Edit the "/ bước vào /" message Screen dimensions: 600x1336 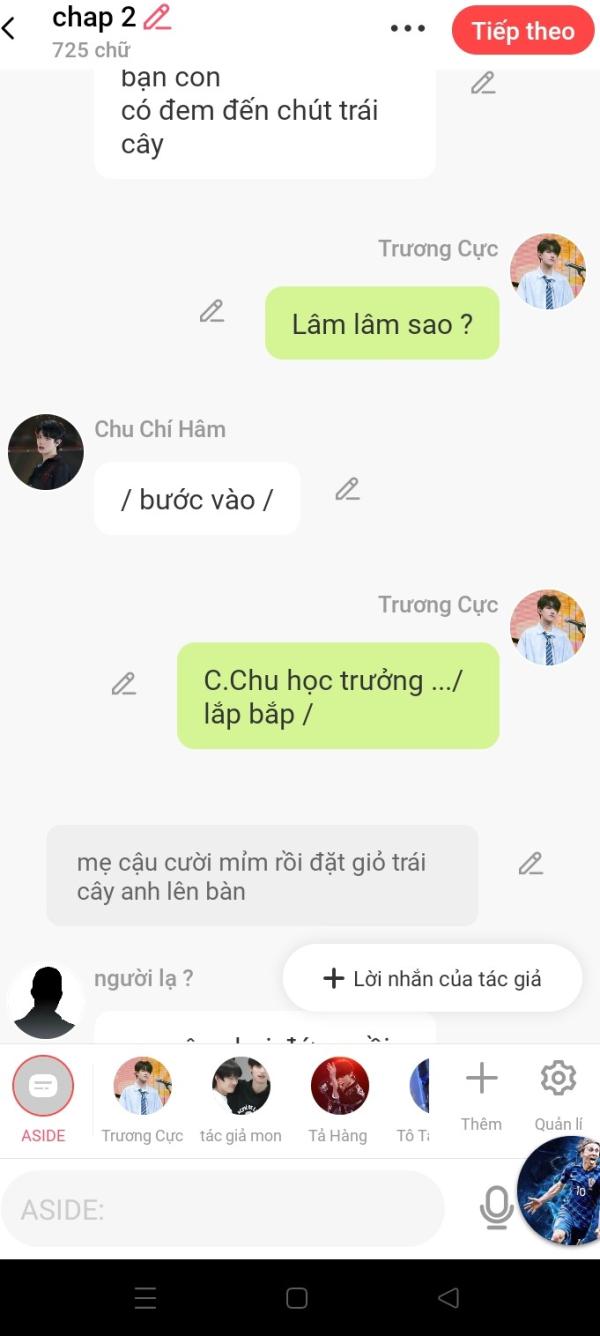[x=347, y=489]
